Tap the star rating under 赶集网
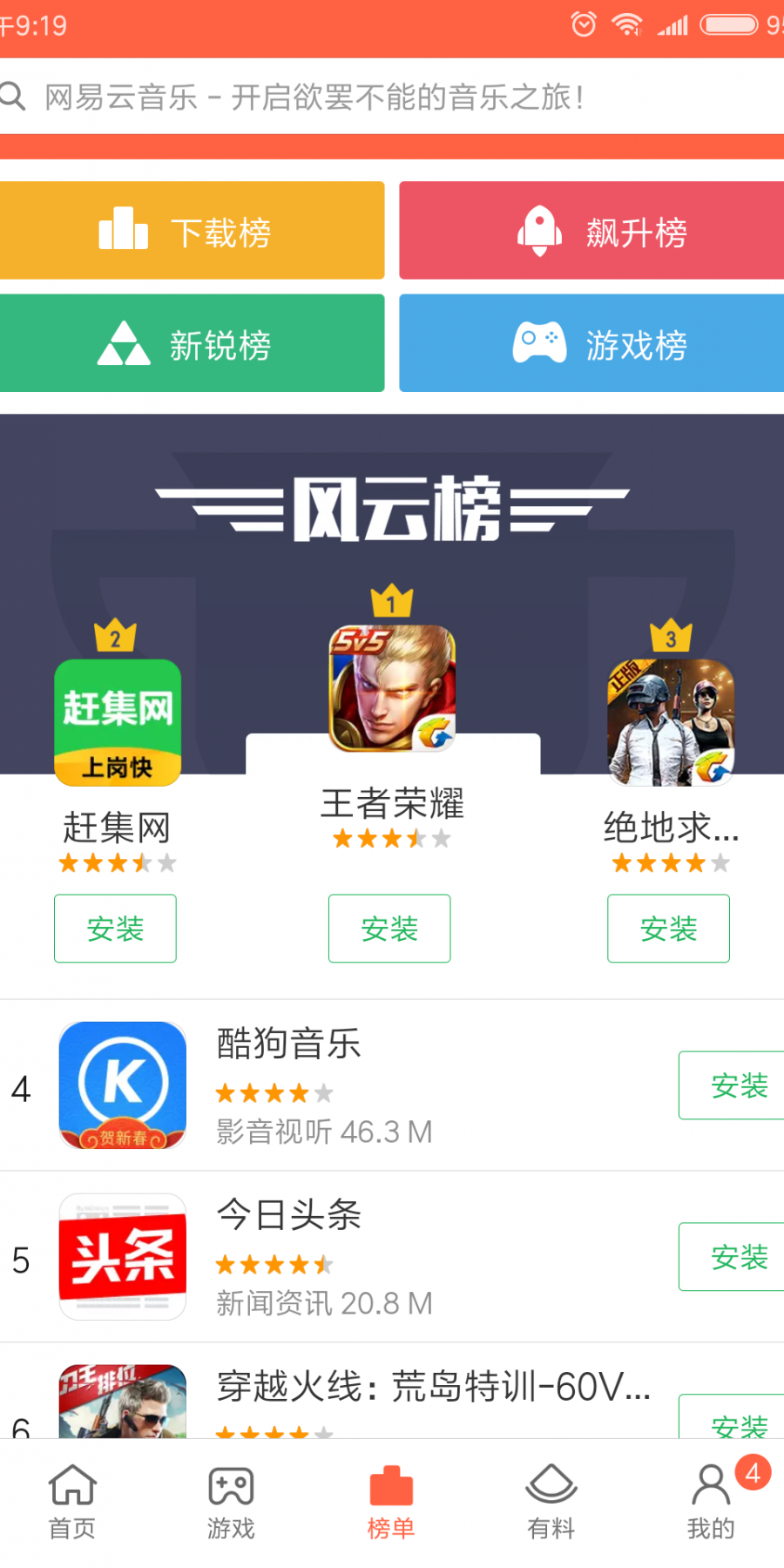 click(x=117, y=863)
